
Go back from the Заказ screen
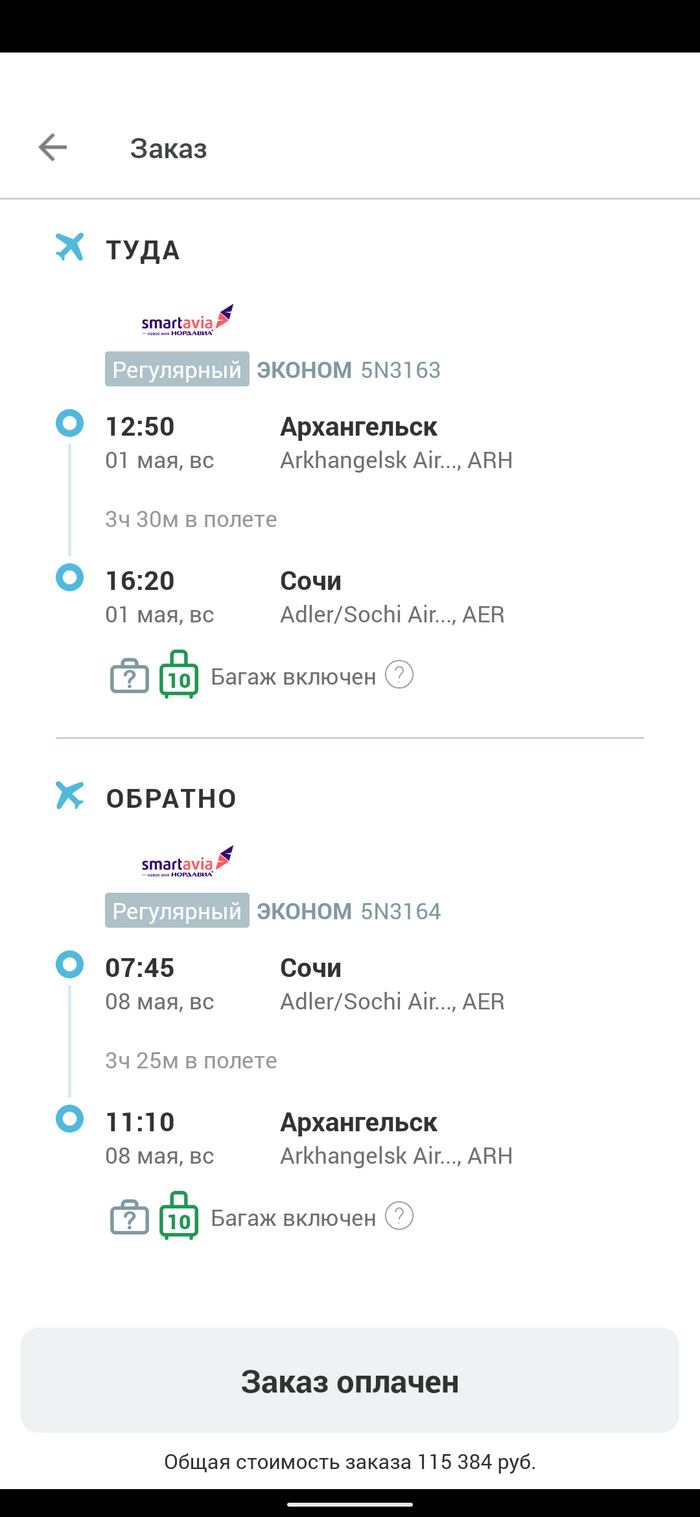coord(52,148)
